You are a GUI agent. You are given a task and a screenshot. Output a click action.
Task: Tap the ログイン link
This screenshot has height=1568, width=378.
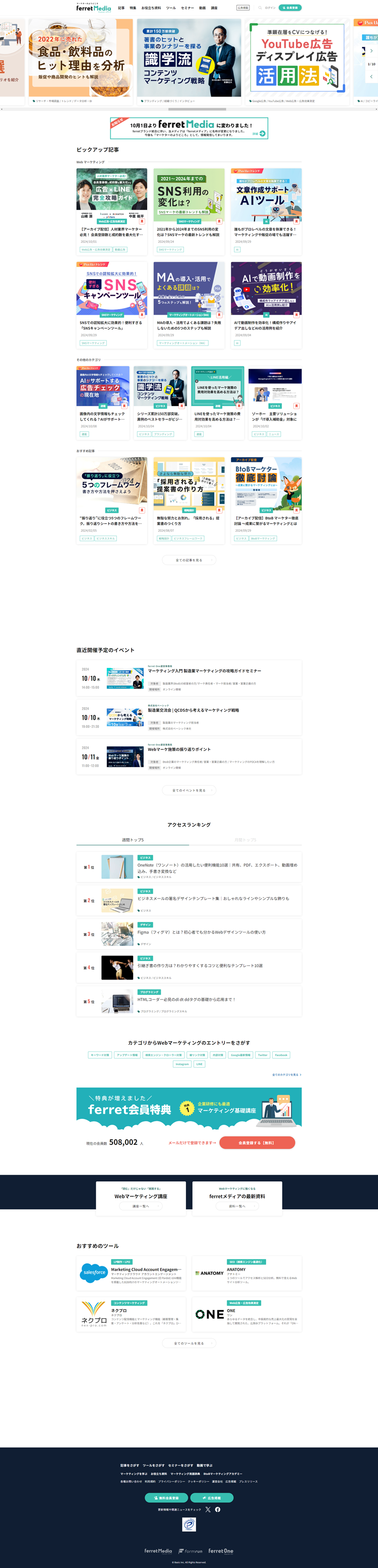coord(270,8)
